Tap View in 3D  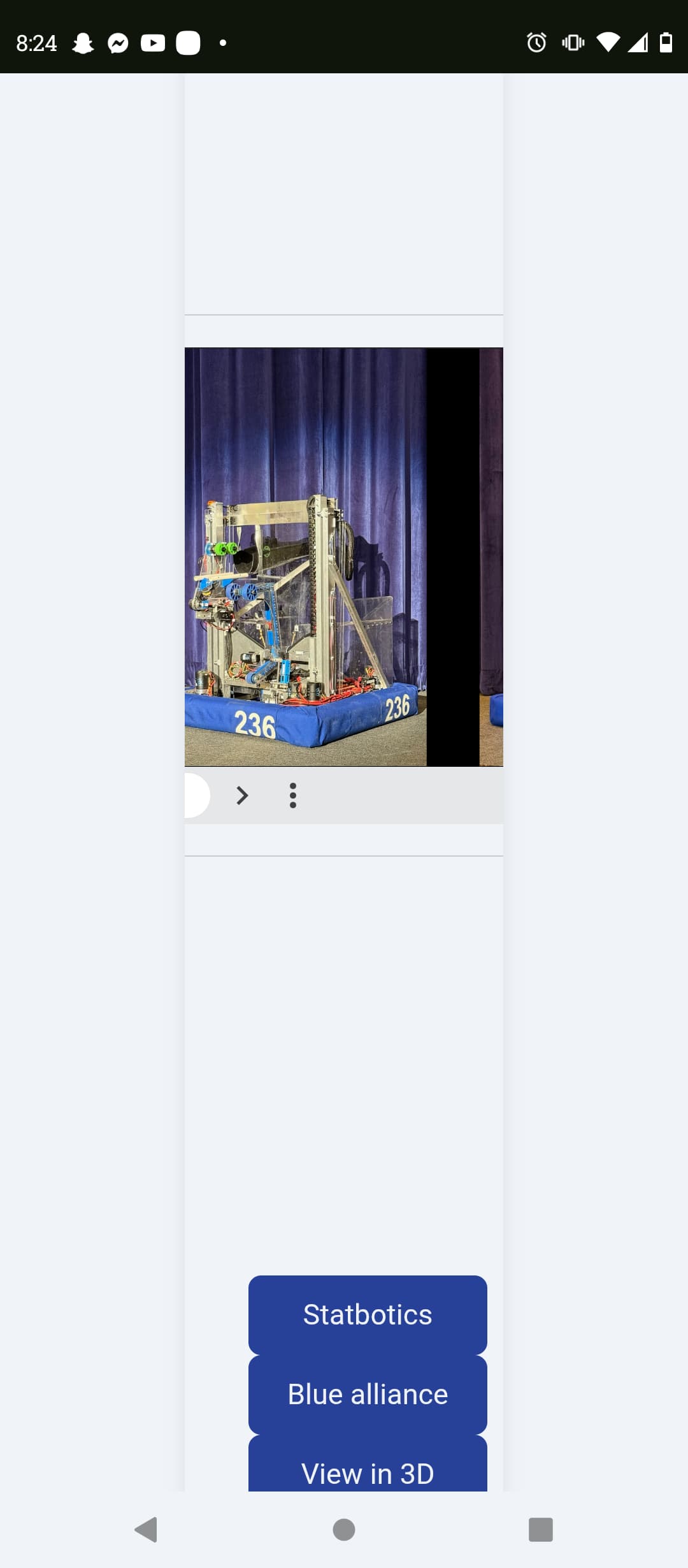[368, 1464]
